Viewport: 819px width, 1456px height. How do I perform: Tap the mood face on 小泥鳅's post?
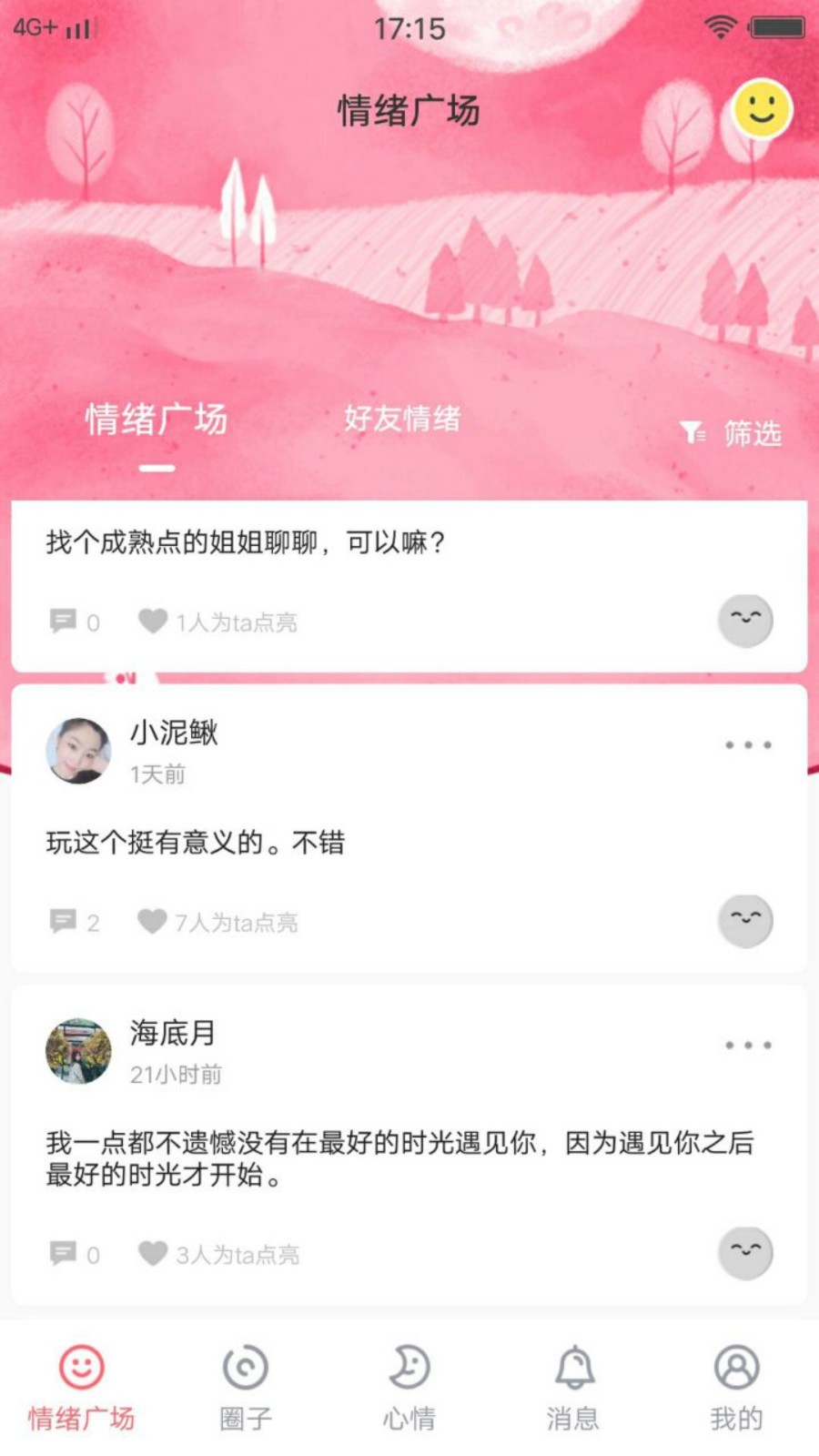[745, 921]
